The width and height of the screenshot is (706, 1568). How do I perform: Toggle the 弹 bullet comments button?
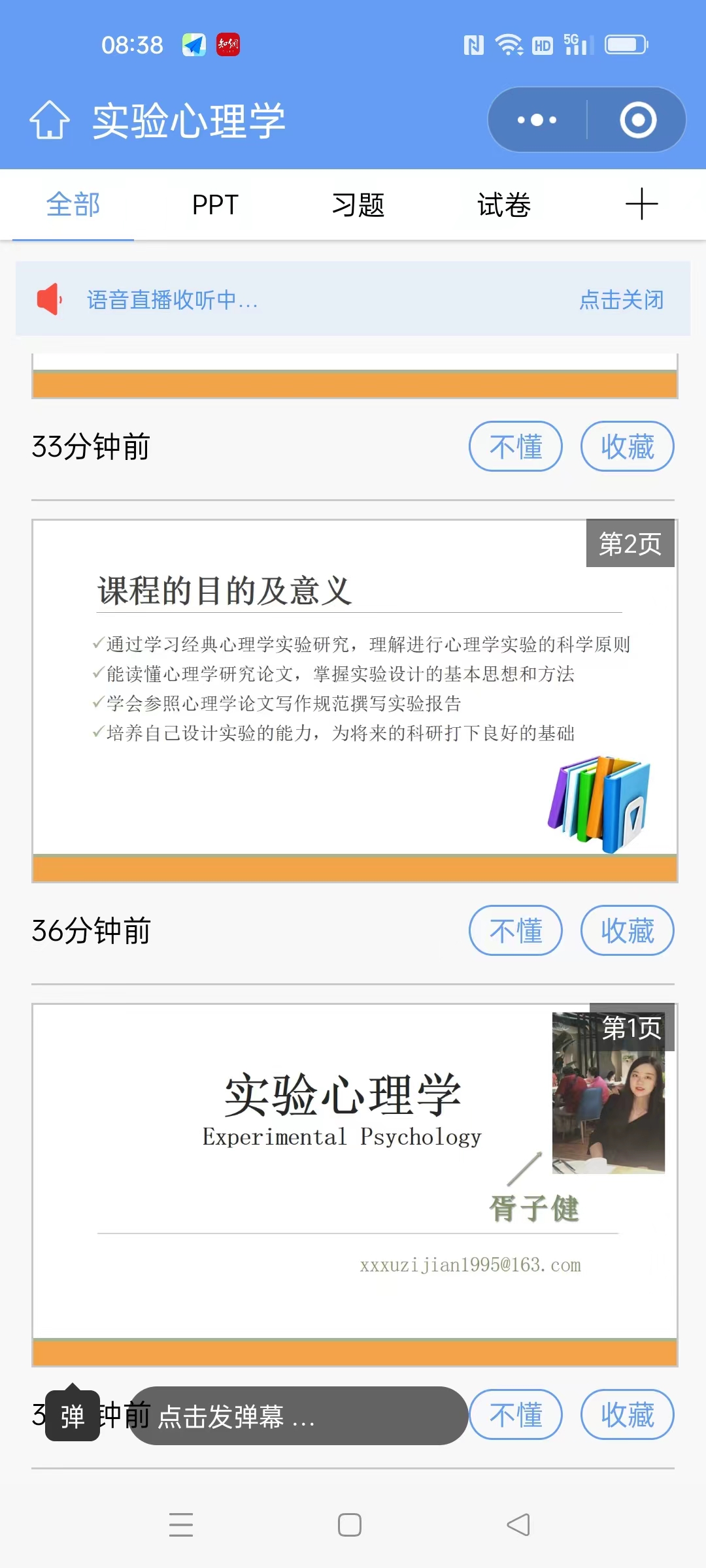(x=73, y=1416)
